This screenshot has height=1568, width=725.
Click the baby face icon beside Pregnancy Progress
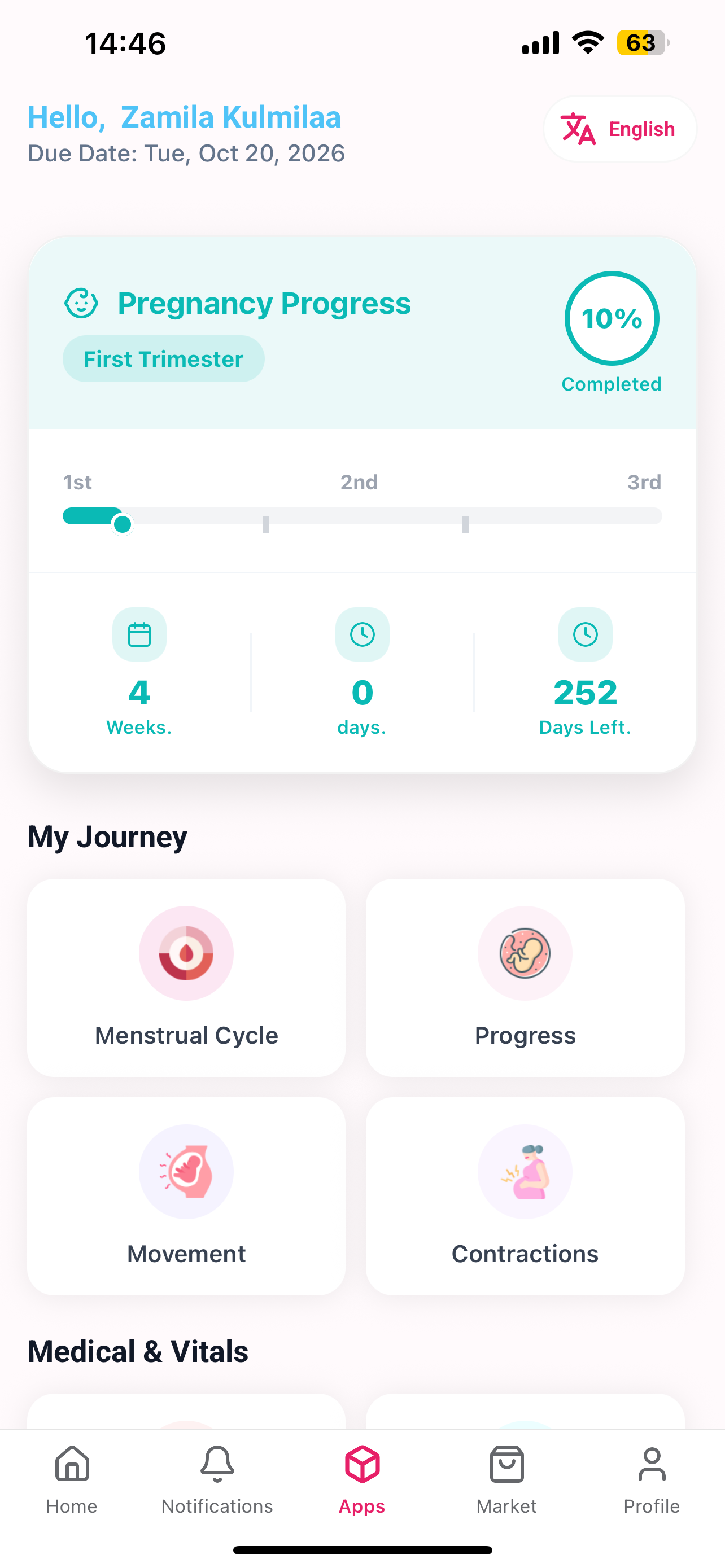(x=81, y=303)
